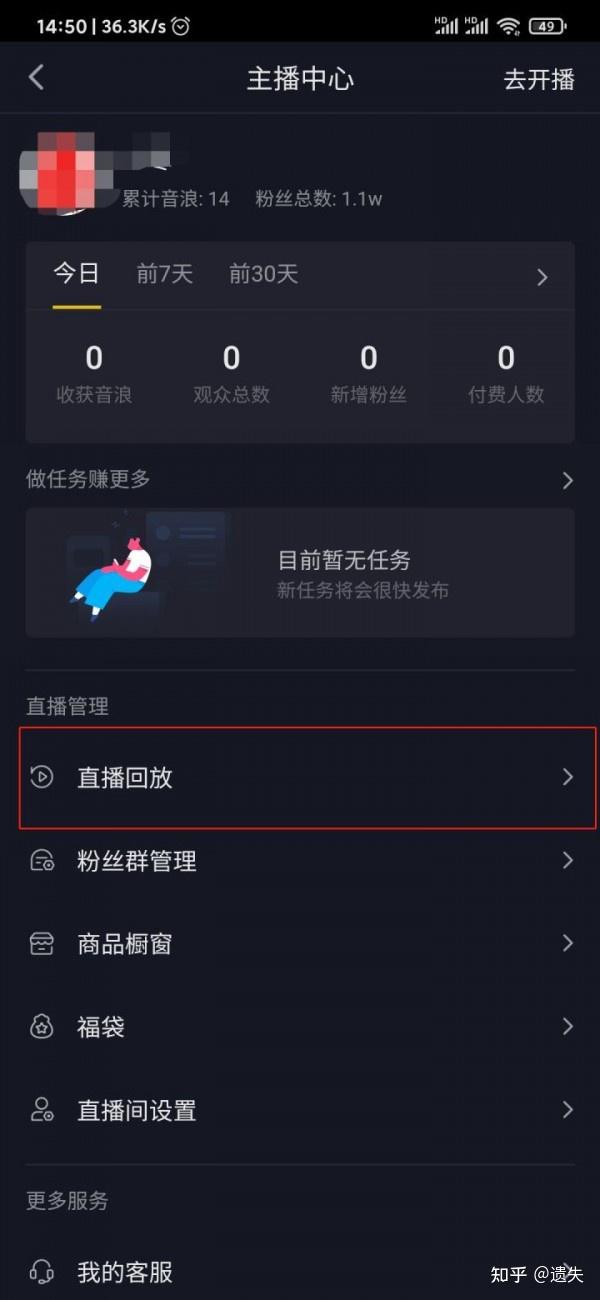Tap 去开播 to start streaming
The height and width of the screenshot is (1300, 600).
[x=539, y=80]
